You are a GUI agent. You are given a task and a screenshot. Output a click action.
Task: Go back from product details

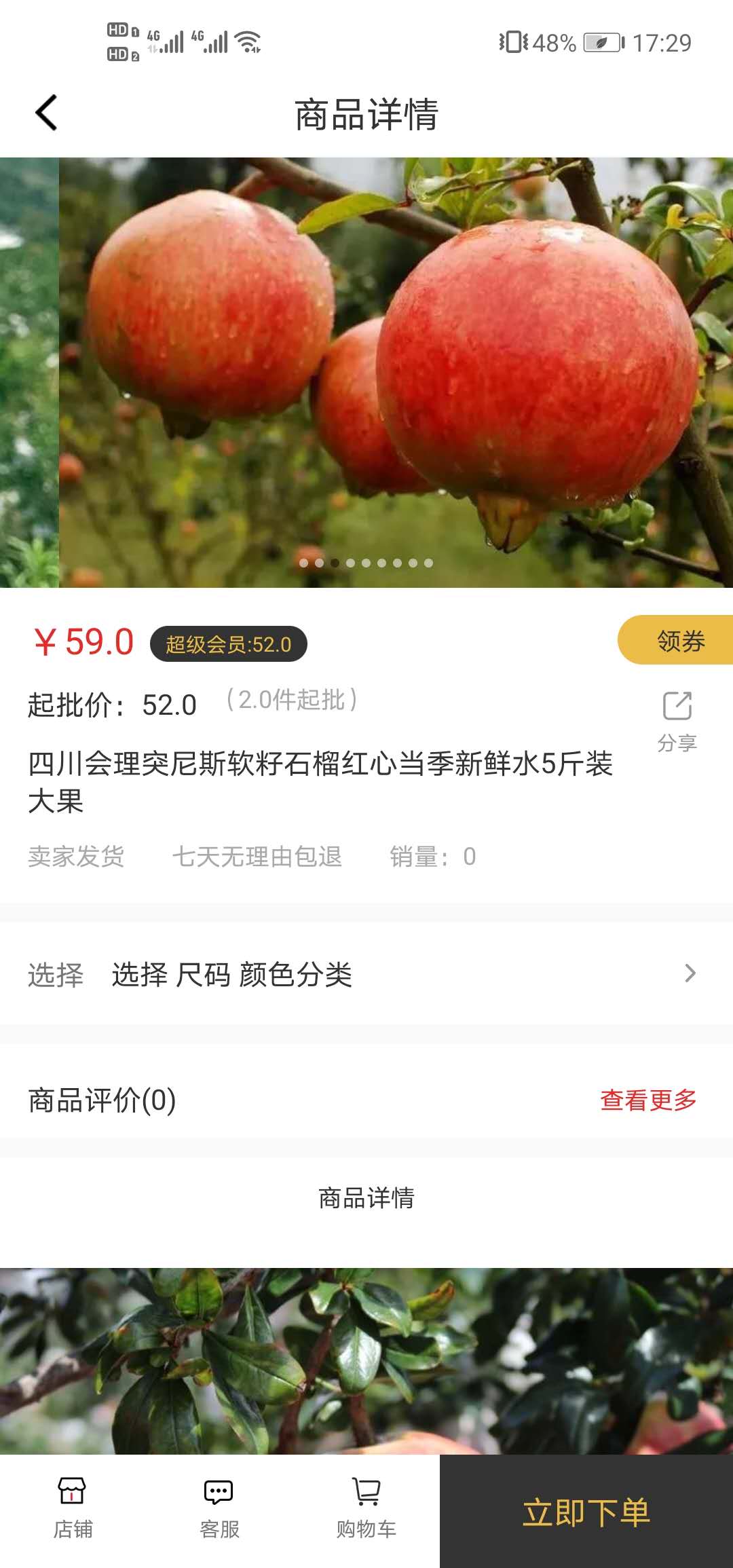coord(46,113)
